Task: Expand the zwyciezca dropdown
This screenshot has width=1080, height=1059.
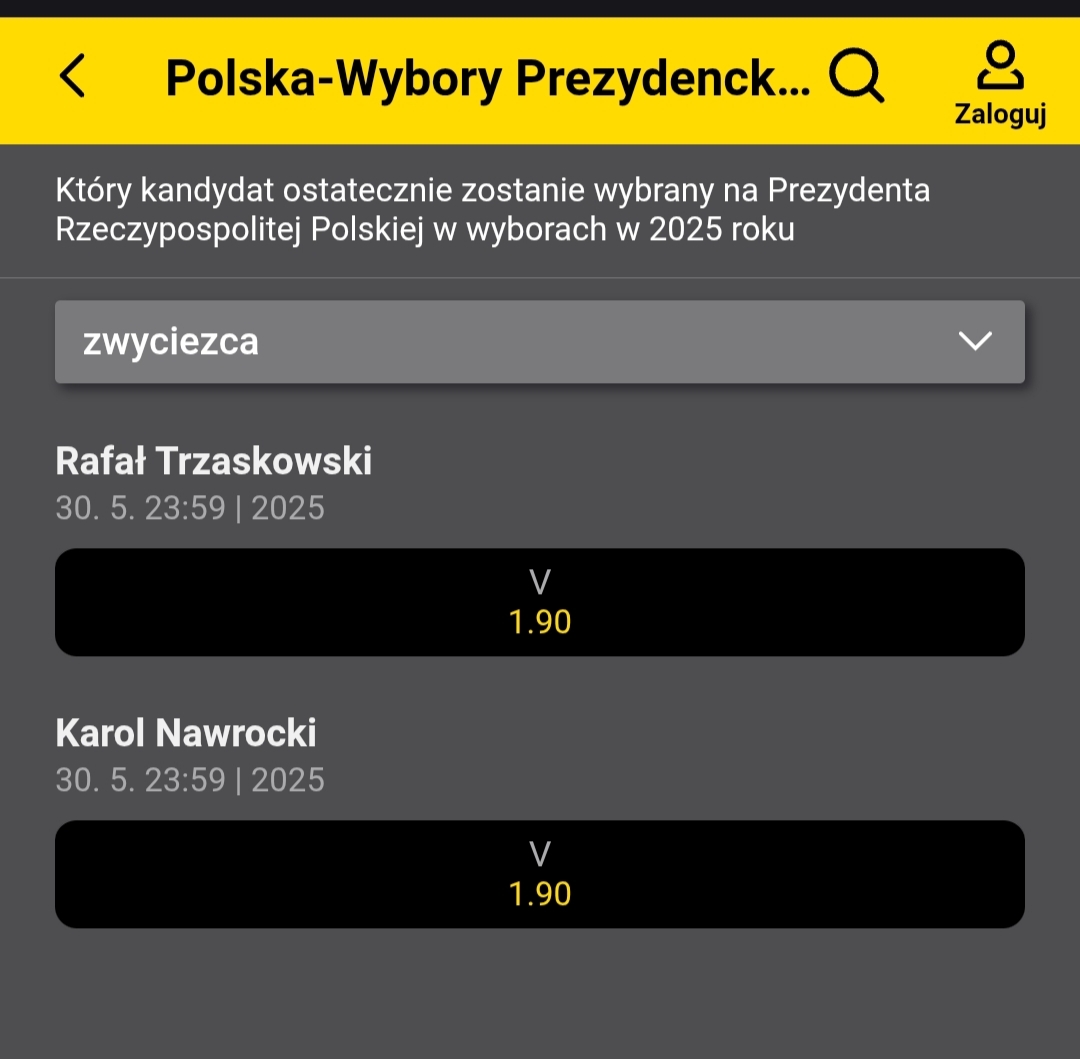Action: (x=540, y=342)
